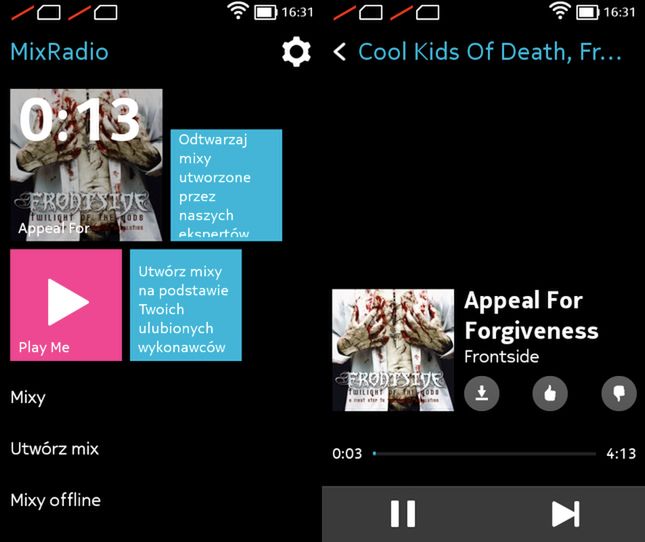
Task: Start the Play Me mix
Action: point(66,305)
